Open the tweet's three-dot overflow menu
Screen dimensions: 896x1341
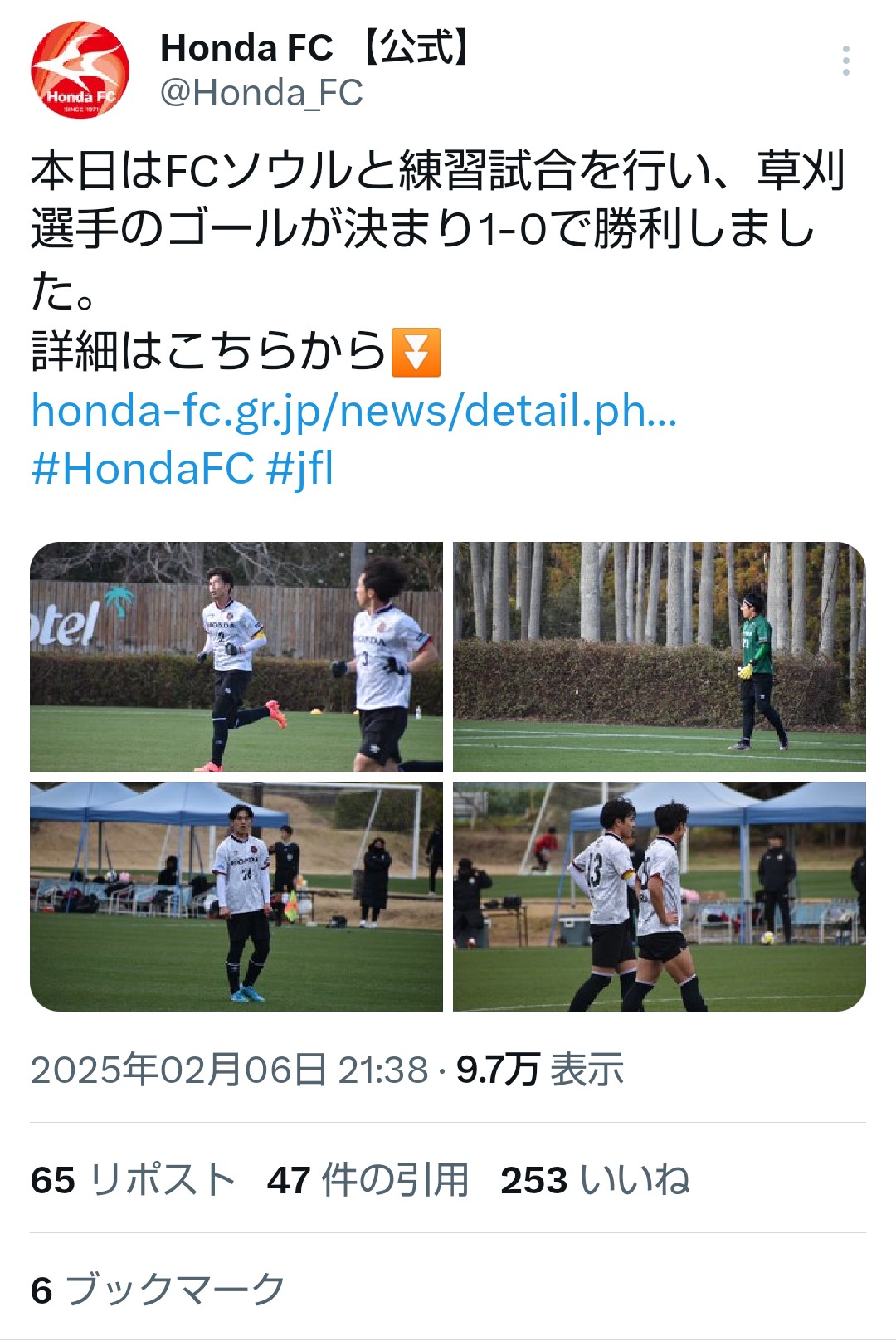(x=845, y=61)
